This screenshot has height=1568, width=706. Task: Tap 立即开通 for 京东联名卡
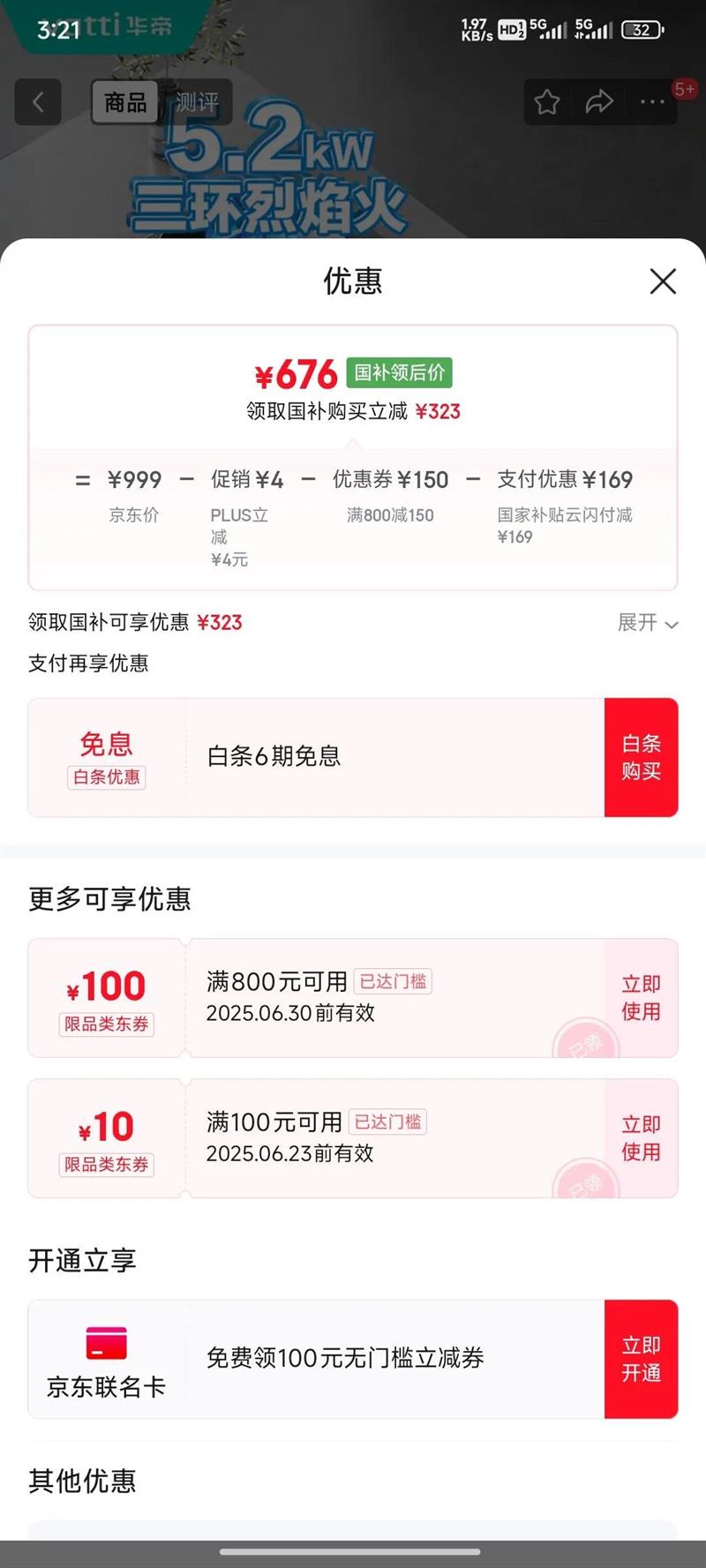pos(641,1359)
